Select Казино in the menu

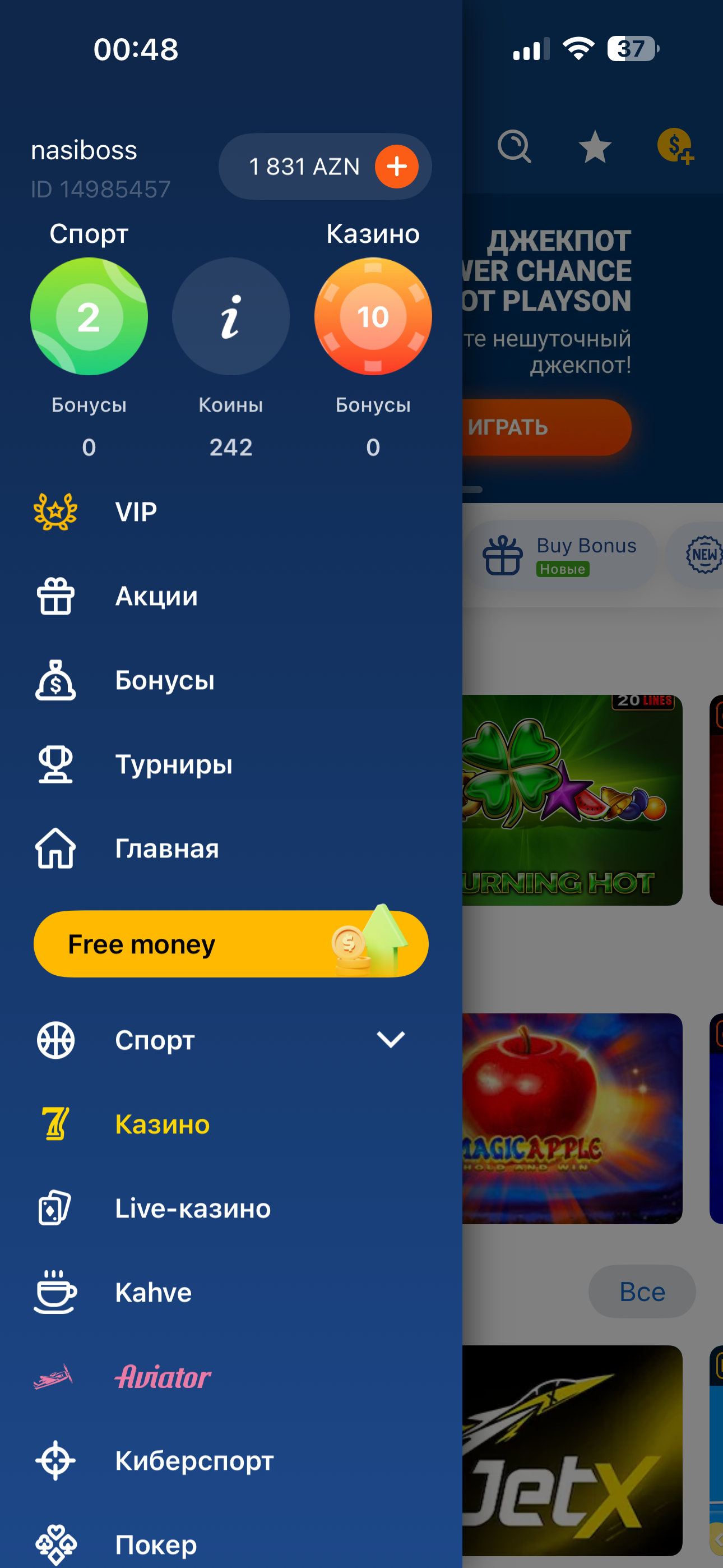(162, 1124)
